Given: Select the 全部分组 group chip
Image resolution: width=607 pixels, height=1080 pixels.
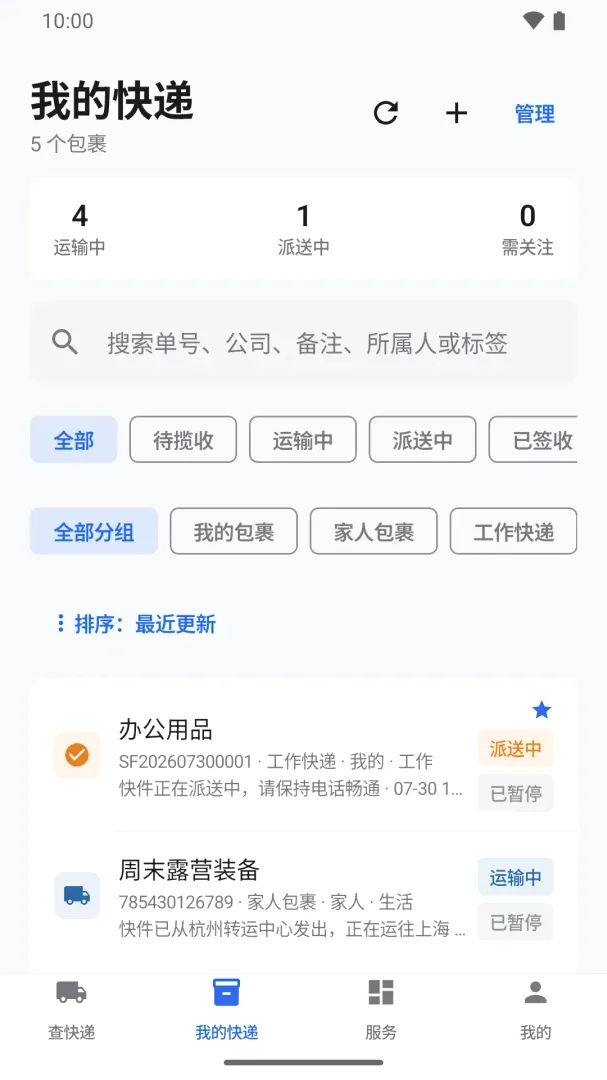Looking at the screenshot, I should coord(94,532).
